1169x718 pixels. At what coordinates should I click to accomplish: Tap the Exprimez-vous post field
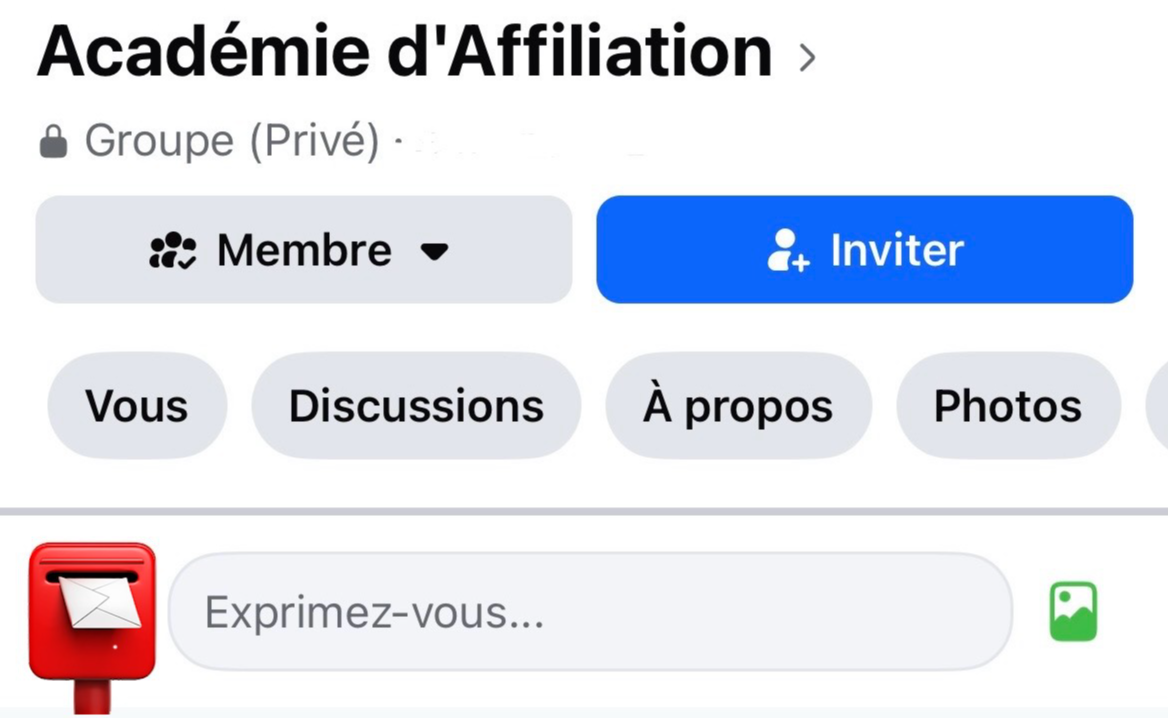[590, 611]
